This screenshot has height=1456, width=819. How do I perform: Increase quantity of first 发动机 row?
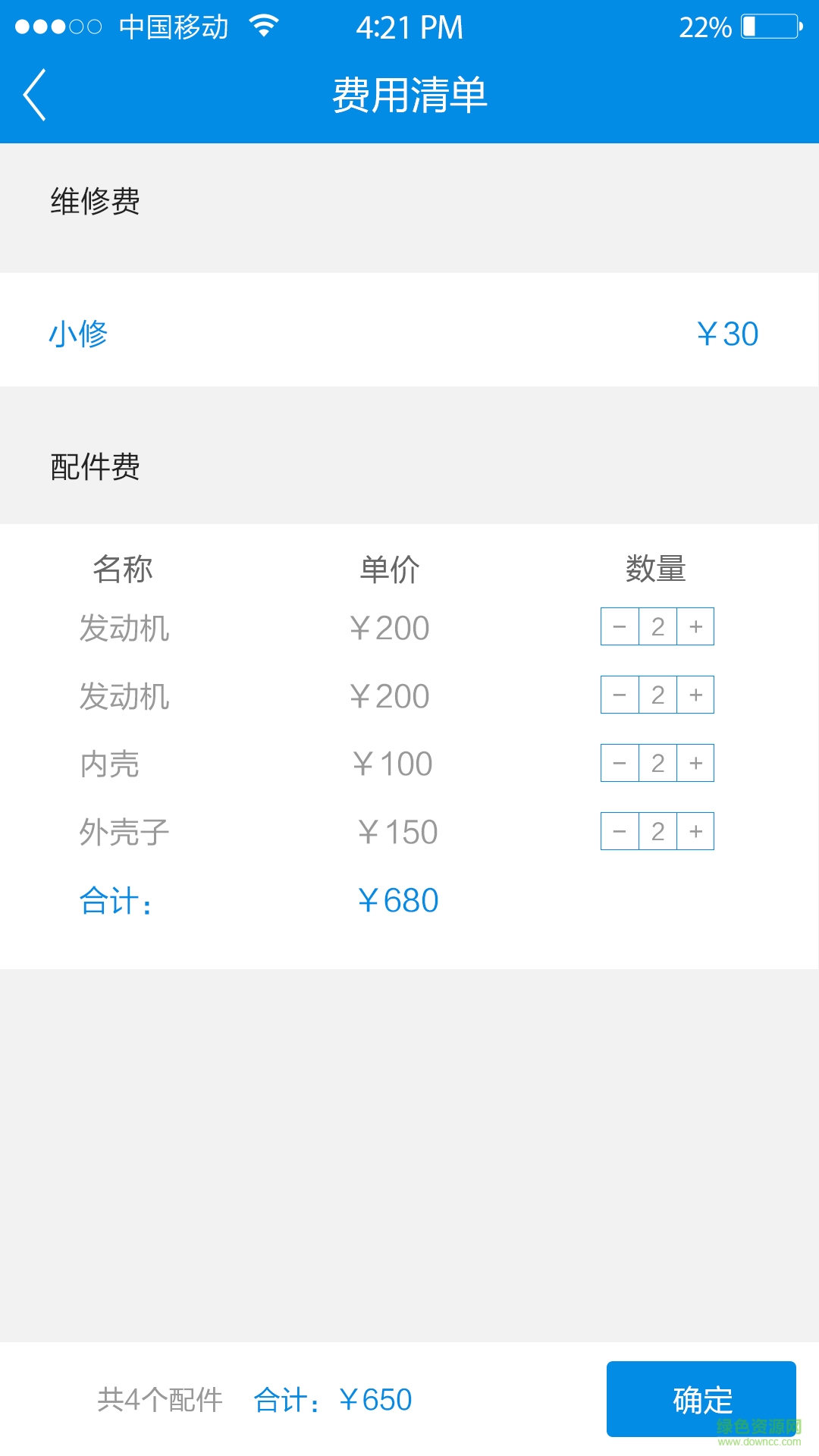(x=695, y=626)
